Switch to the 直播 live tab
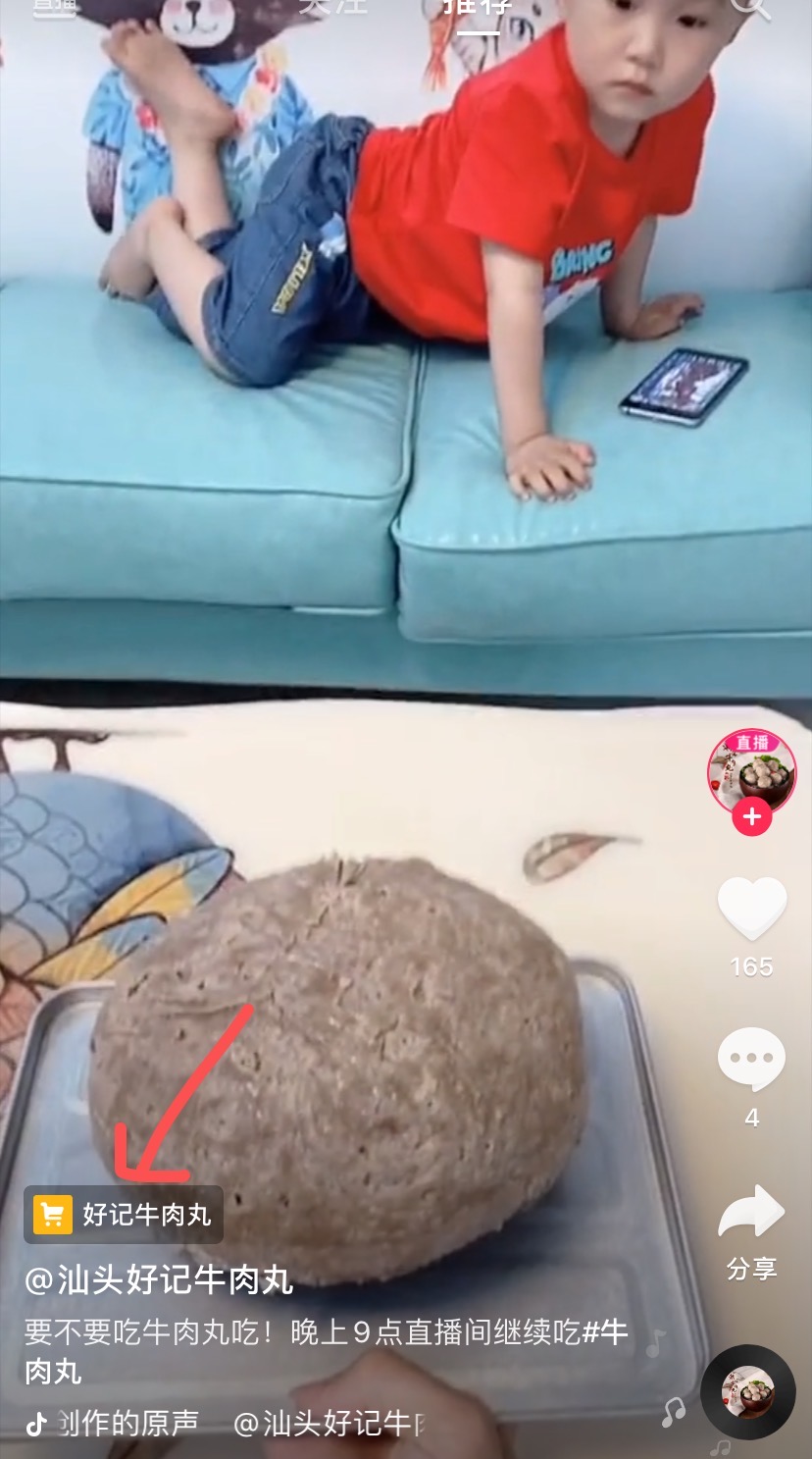Screen dimensions: 812x1459 click(55, 6)
